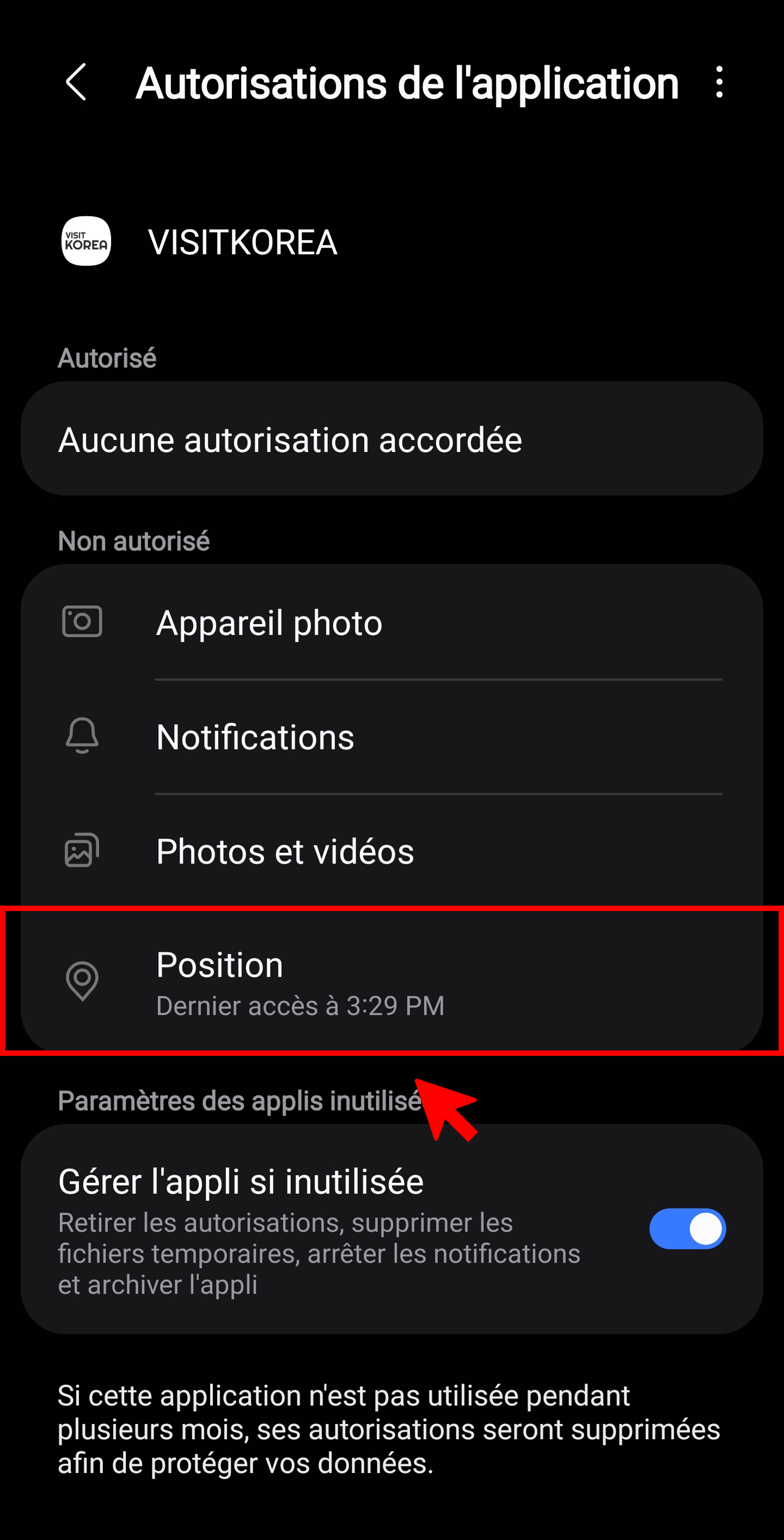Go back from Autorisations de l'application
The width and height of the screenshot is (784, 1540).
coord(76,82)
